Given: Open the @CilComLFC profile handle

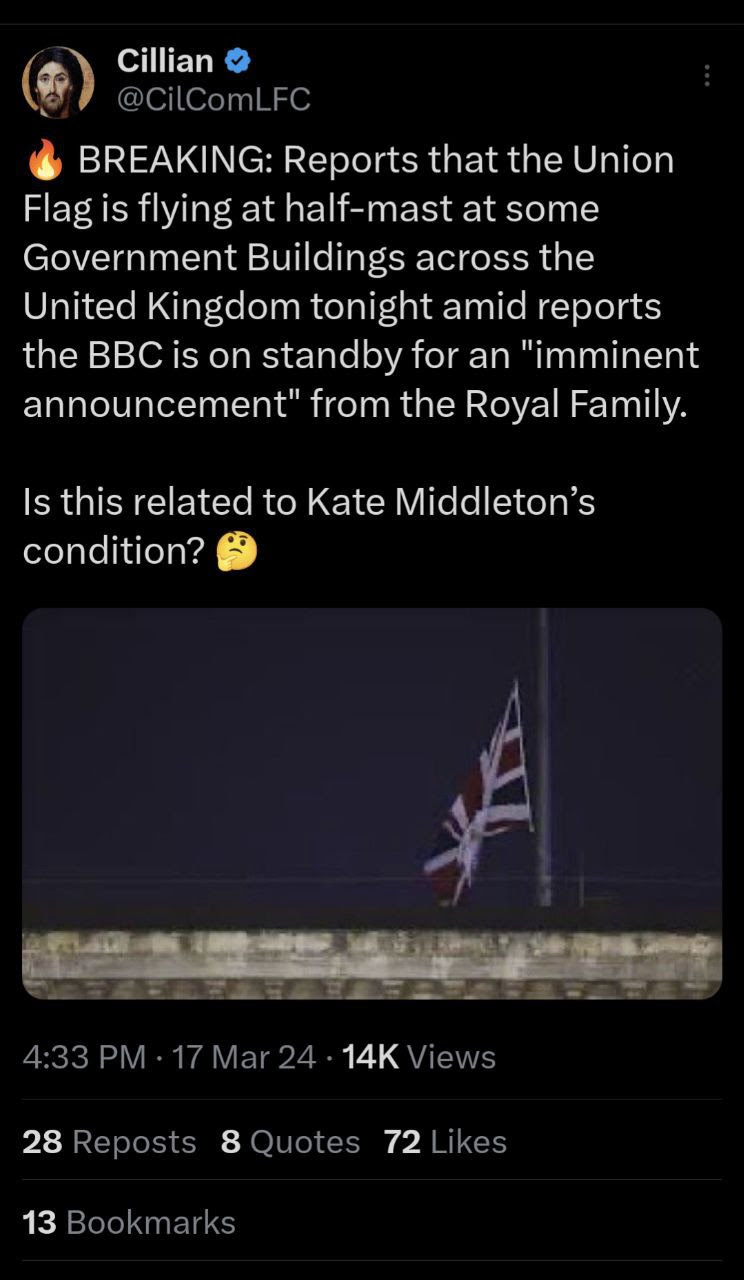Looking at the screenshot, I should (x=214, y=99).
